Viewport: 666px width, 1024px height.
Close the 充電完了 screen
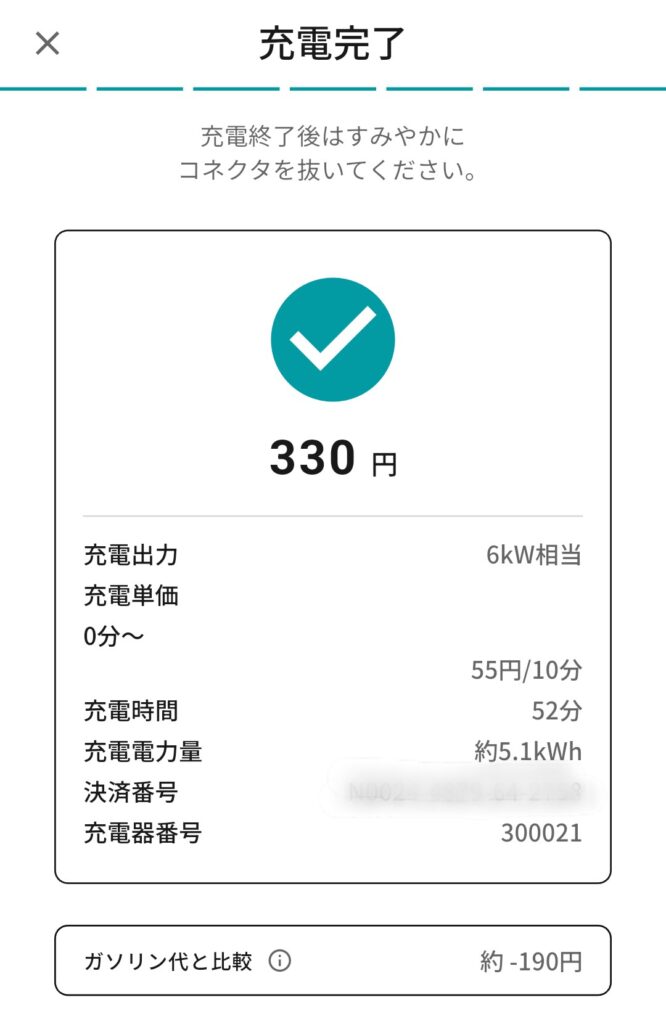[47, 44]
